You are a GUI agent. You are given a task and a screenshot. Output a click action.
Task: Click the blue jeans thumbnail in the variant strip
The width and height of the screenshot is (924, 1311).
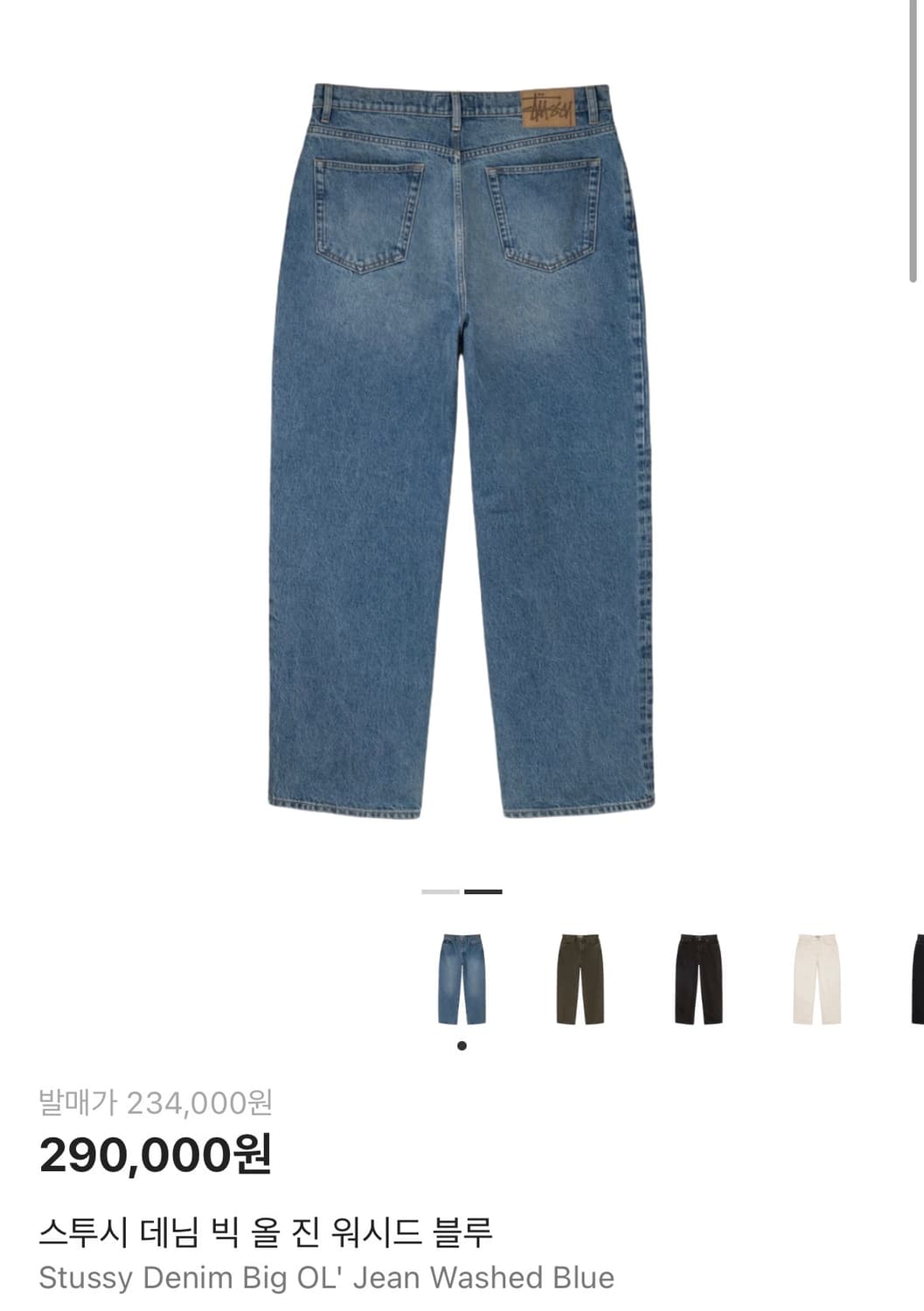click(462, 981)
